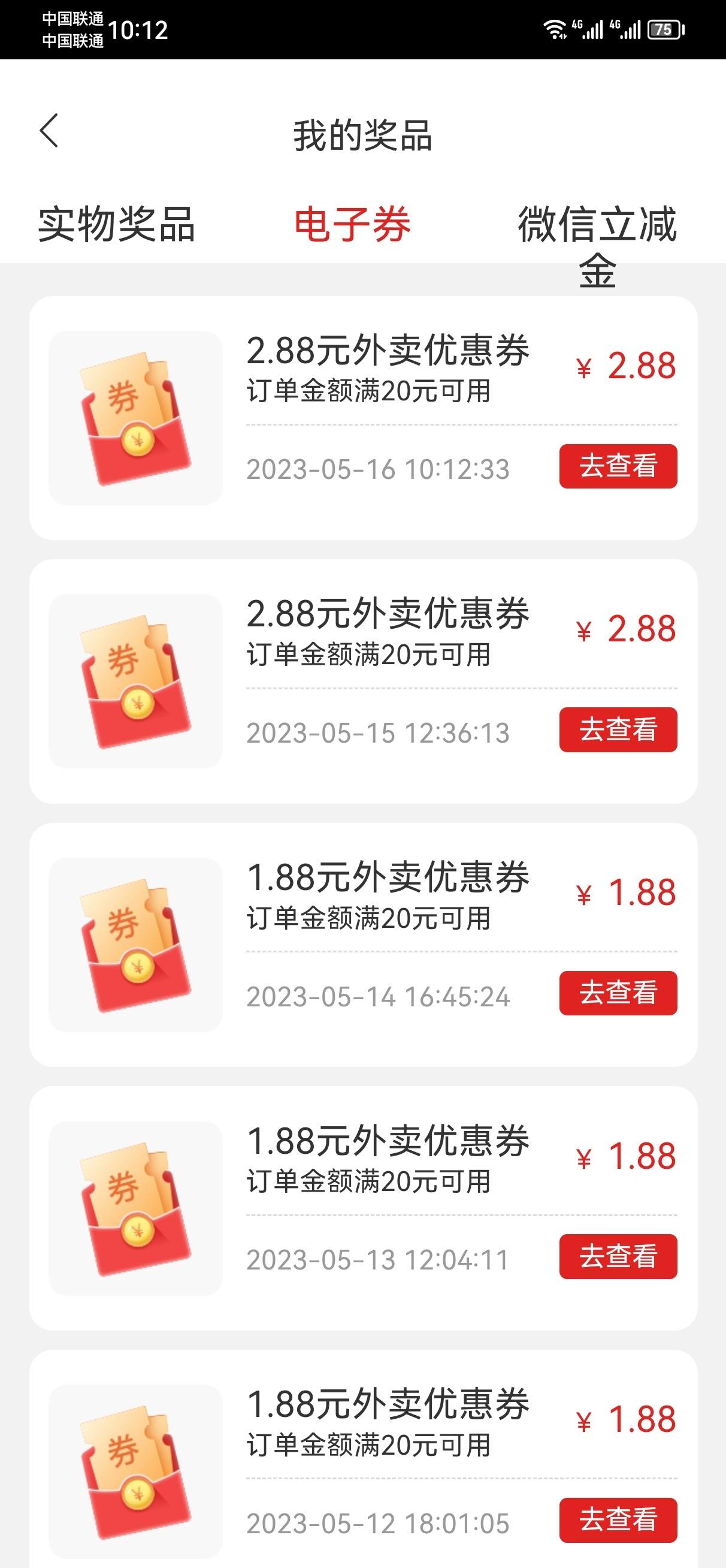Tap 去查看 for the 2023-05-12 coupon
The height and width of the screenshot is (1568, 726).
(x=618, y=1519)
